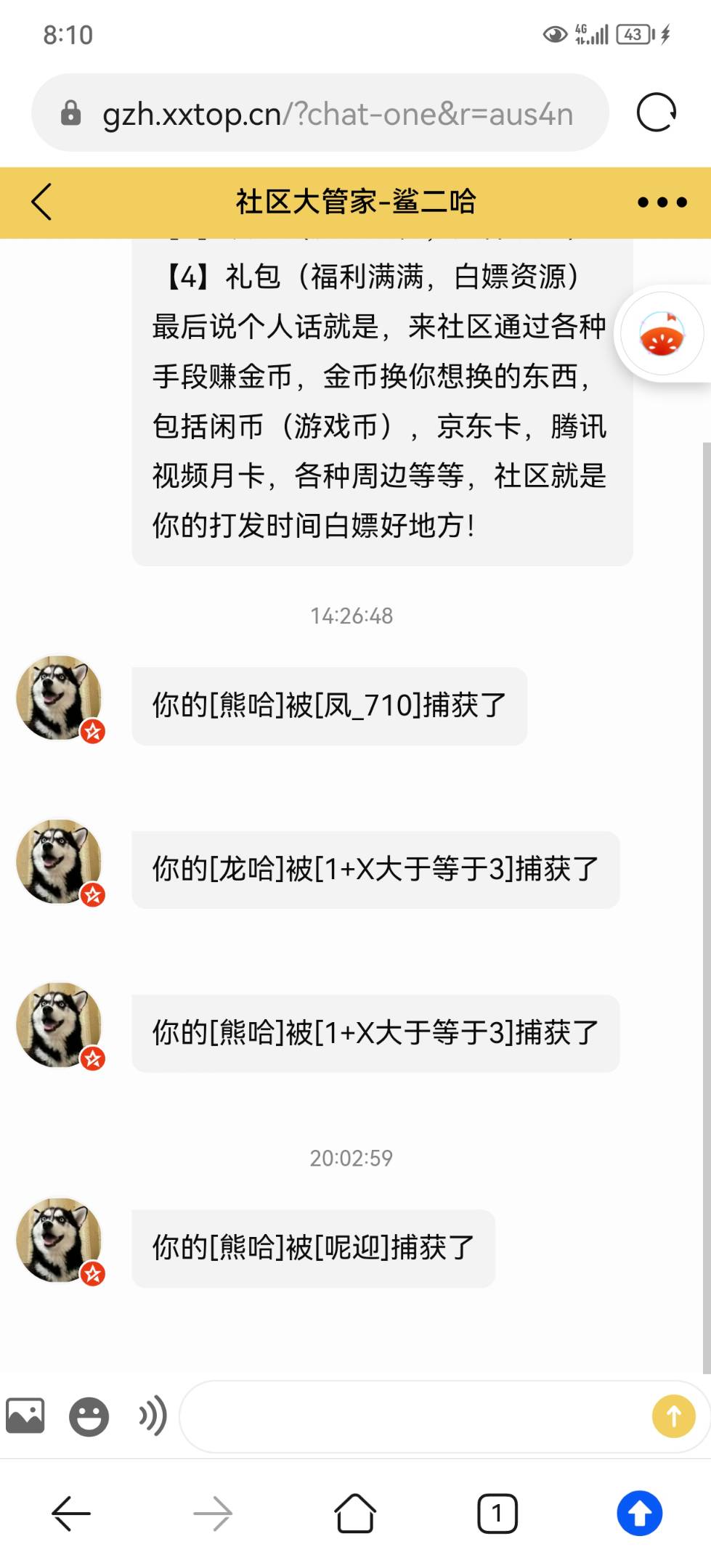Navigate back in the browser toolbar
Image resolution: width=711 pixels, height=1568 pixels.
pyautogui.click(x=70, y=1514)
